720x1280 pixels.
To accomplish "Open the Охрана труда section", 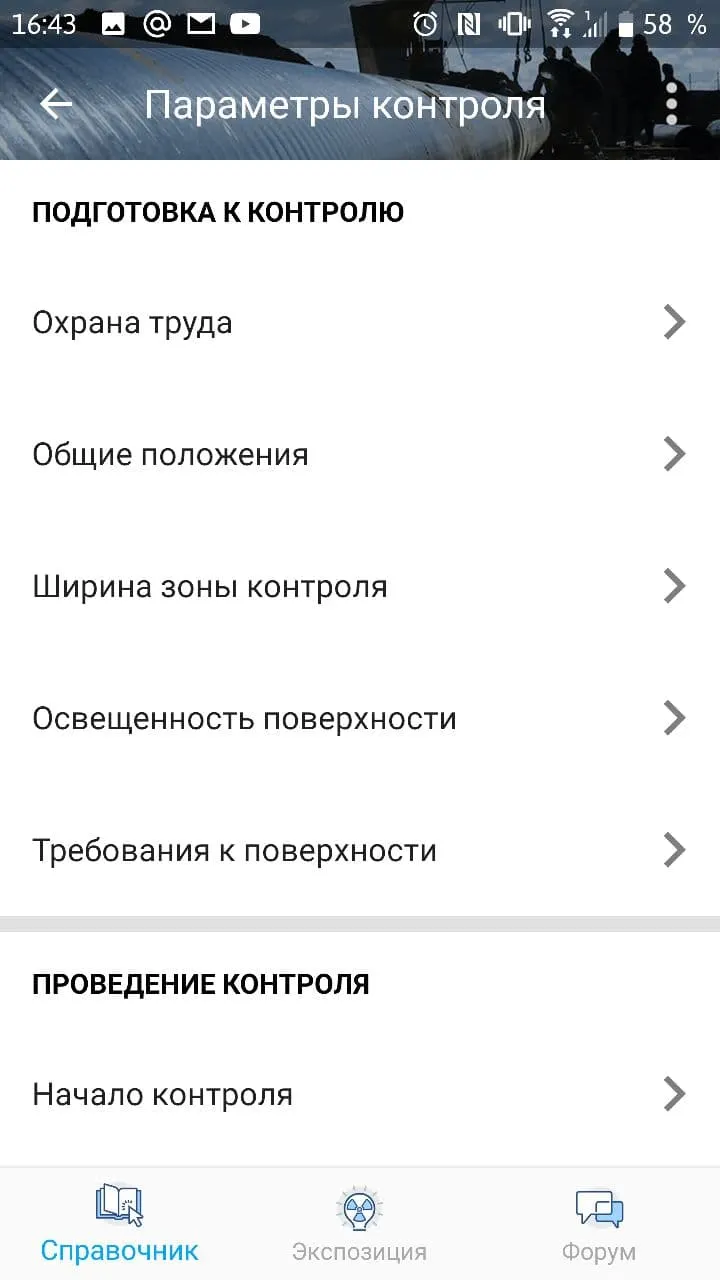I will [360, 322].
